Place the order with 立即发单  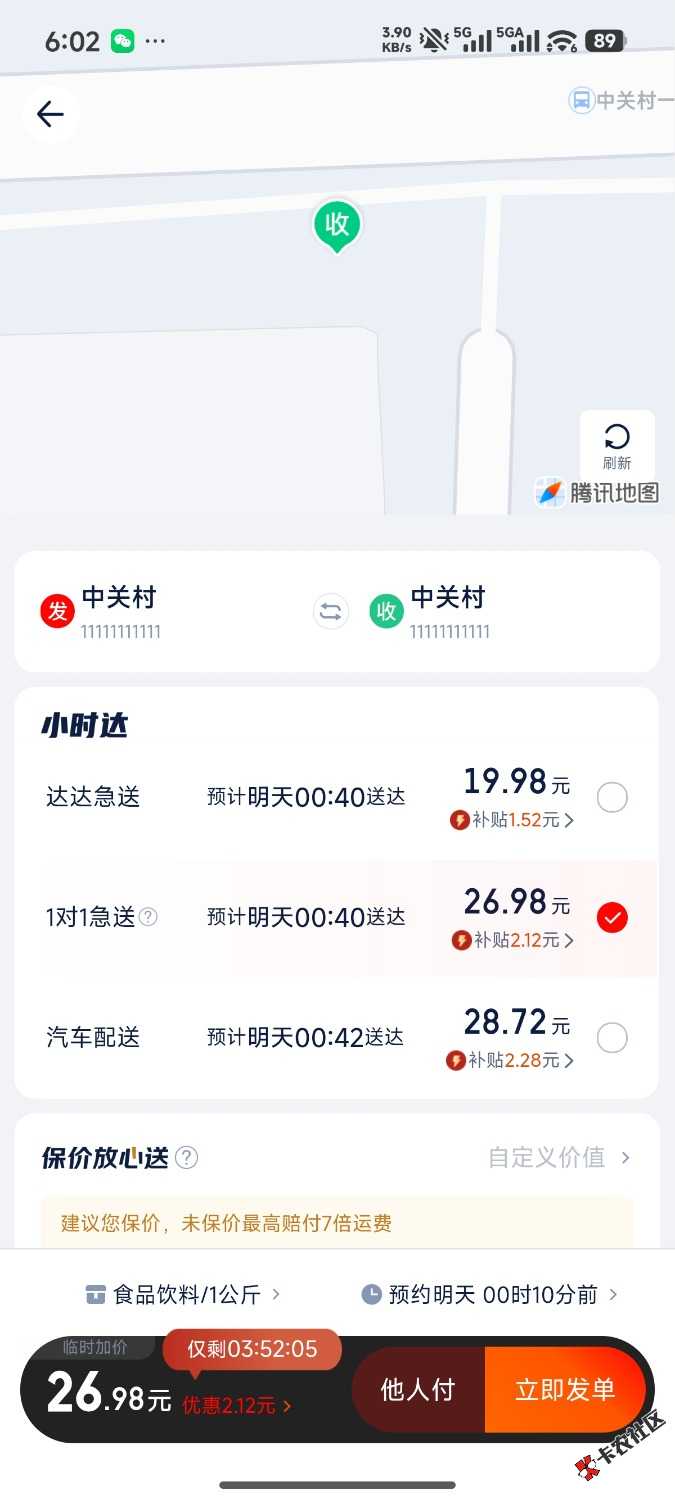tap(565, 1390)
